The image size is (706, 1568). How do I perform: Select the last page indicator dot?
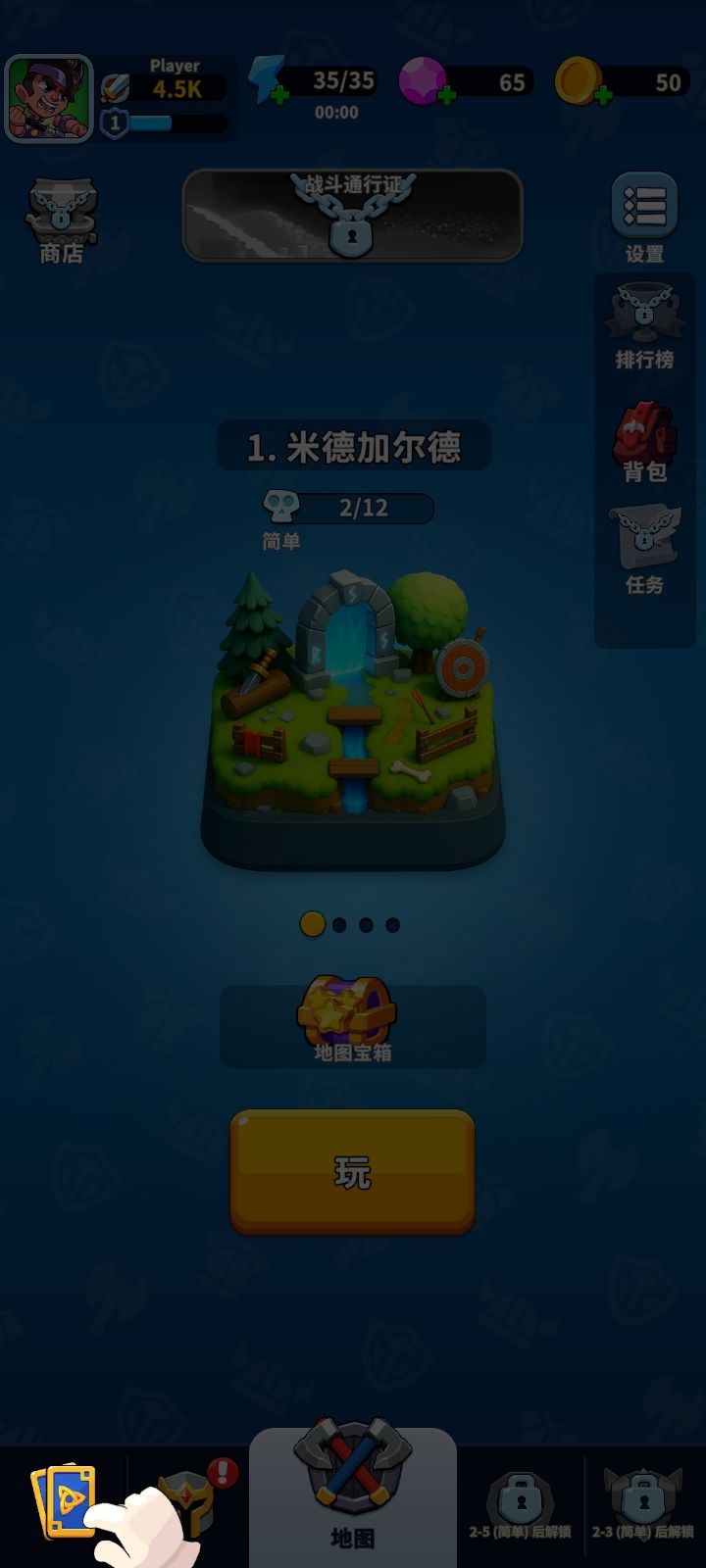click(391, 925)
